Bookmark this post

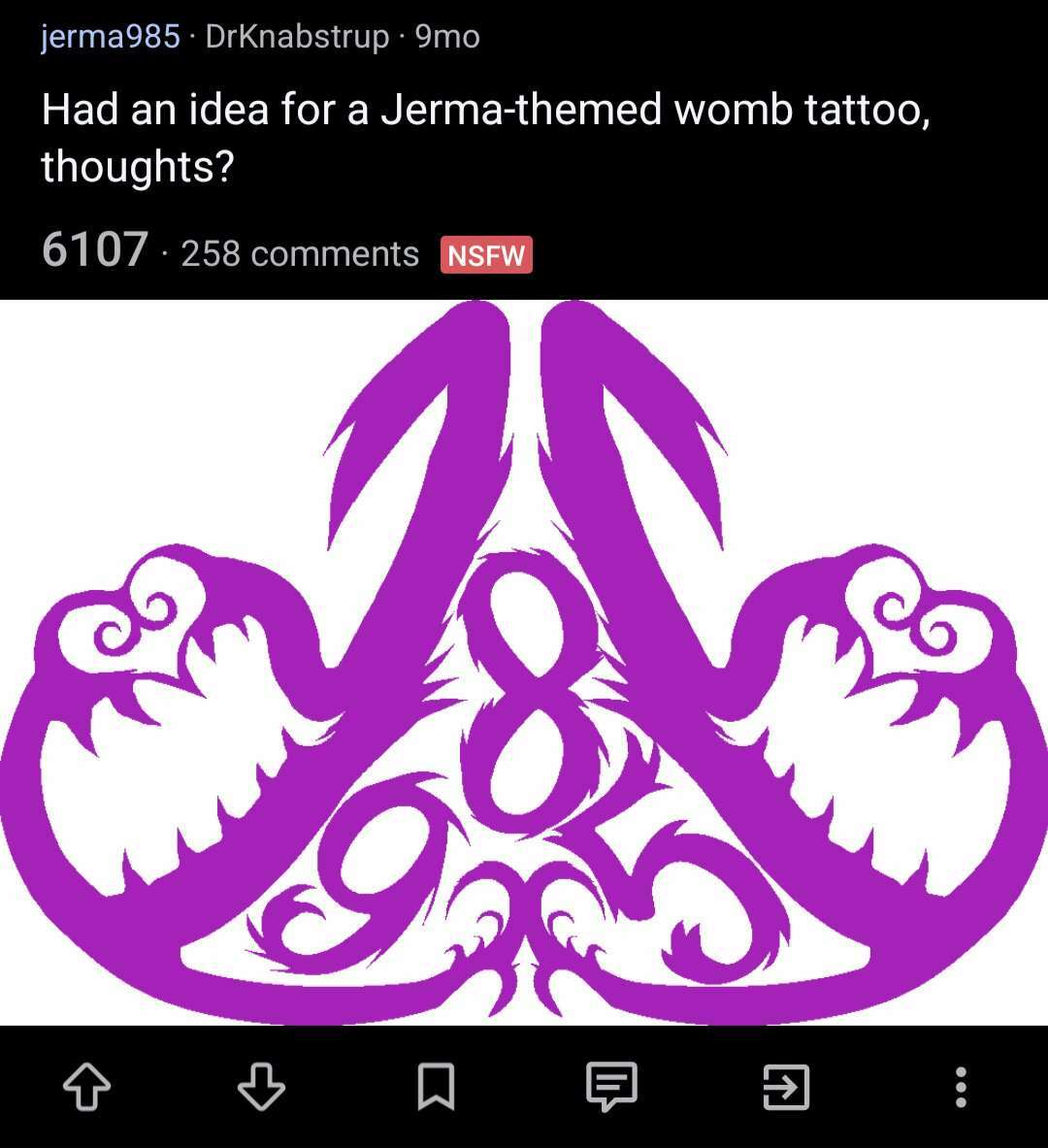pos(436,1087)
